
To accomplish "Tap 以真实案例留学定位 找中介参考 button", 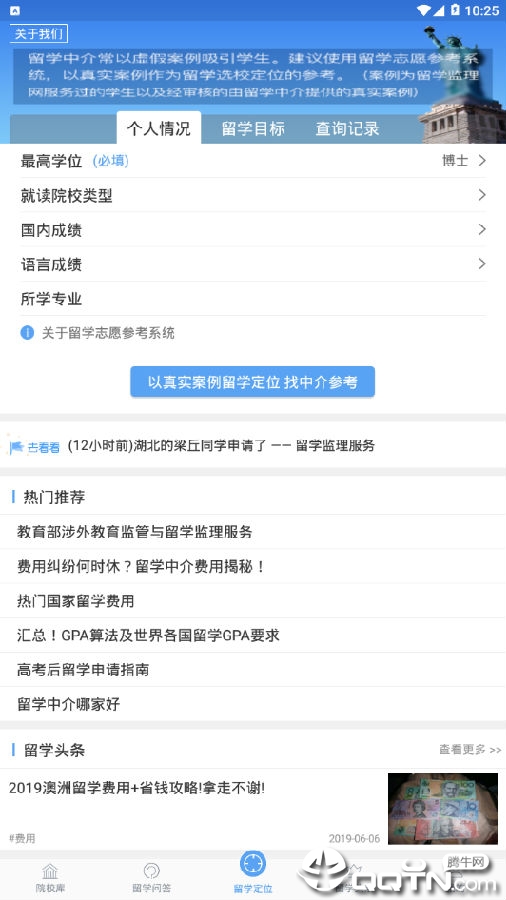I will click(252, 382).
